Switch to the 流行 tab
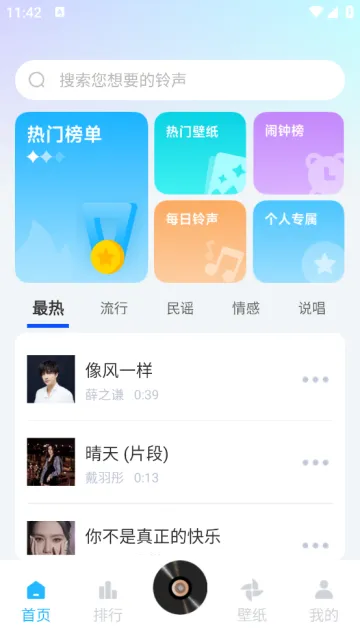Screen dimensions: 360x639 pos(114,308)
